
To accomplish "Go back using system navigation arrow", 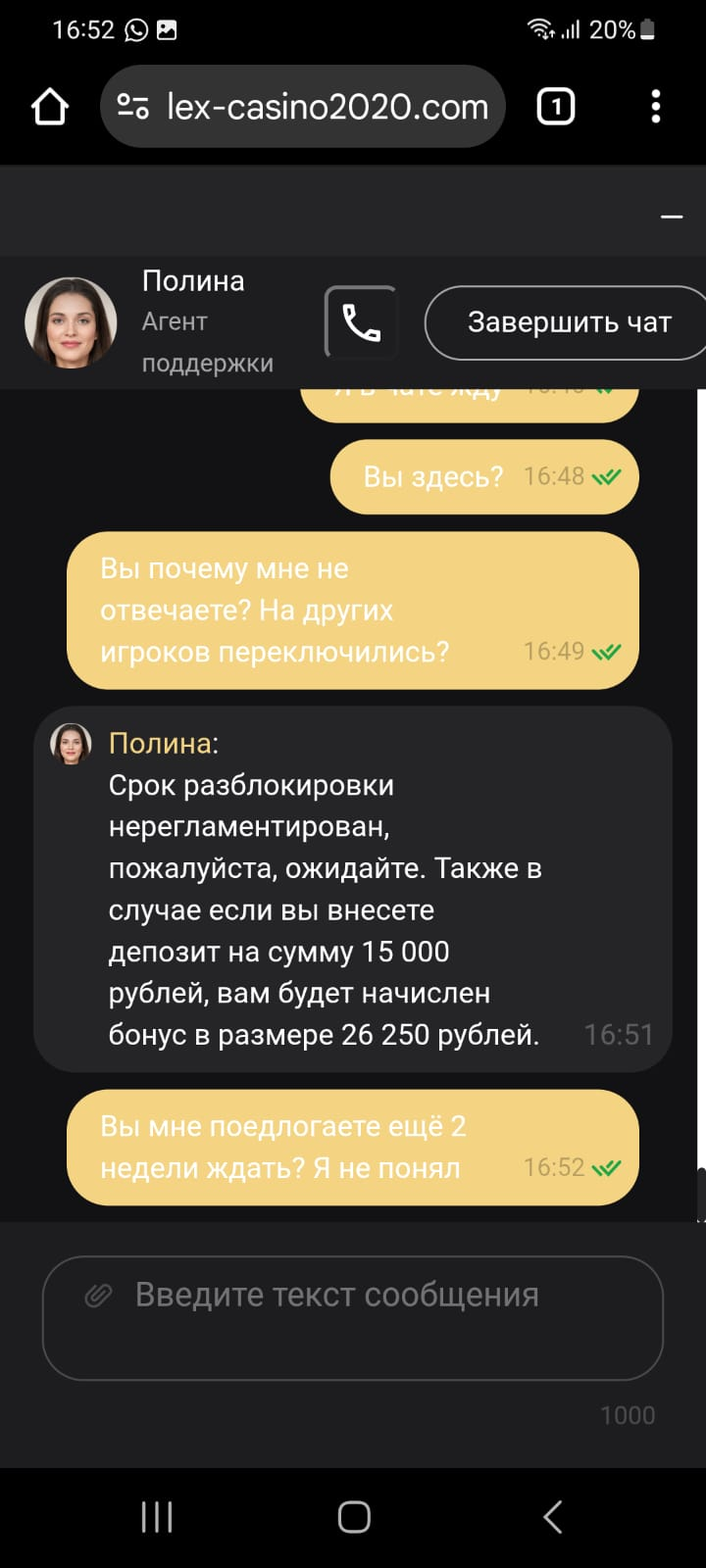I will coord(552,1517).
